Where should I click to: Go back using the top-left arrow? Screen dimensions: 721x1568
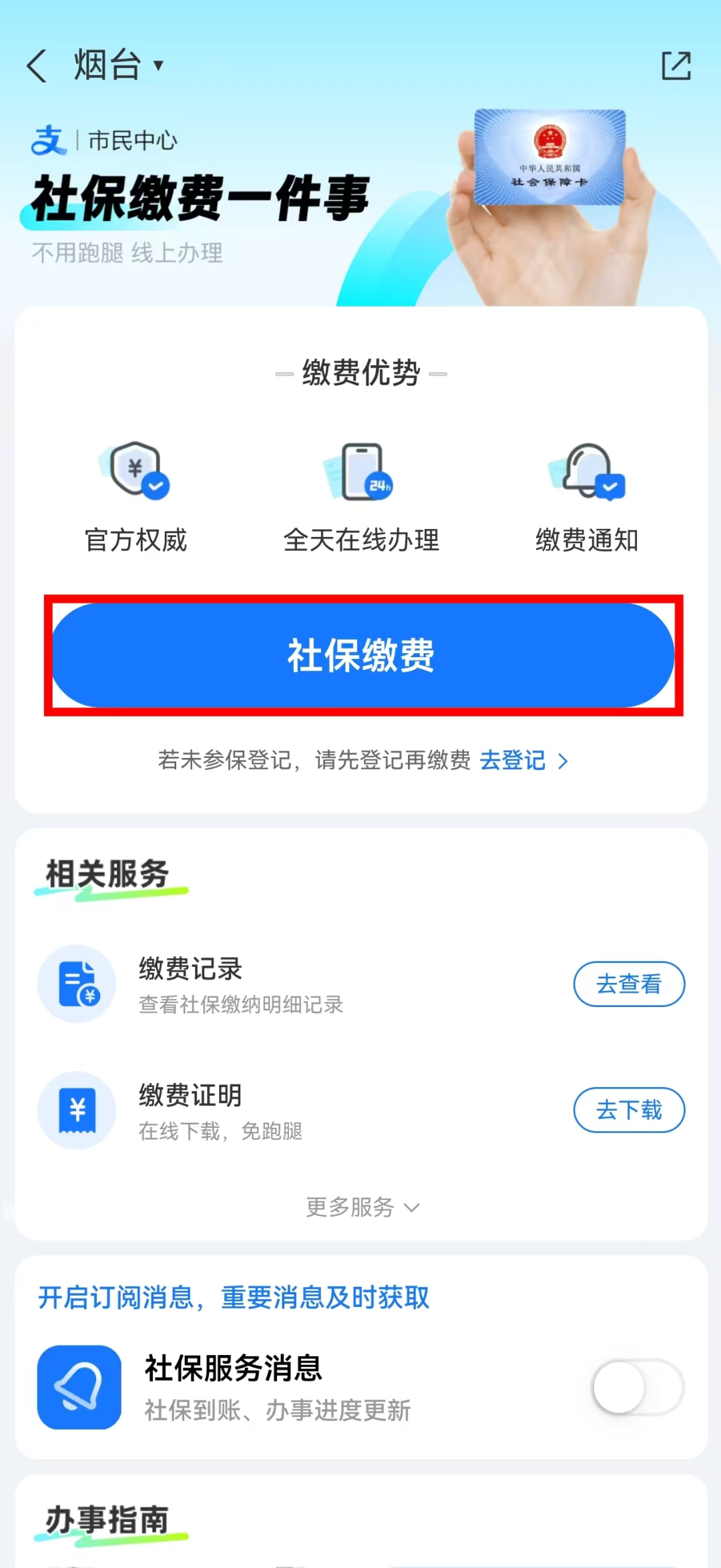click(37, 65)
